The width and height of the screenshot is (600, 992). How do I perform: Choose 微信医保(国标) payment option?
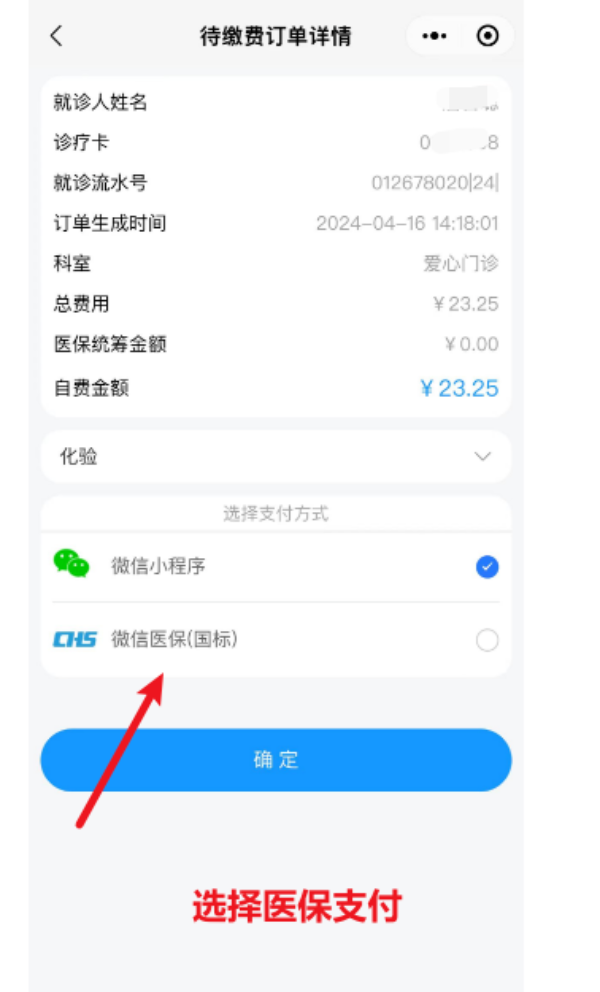[x=486, y=640]
